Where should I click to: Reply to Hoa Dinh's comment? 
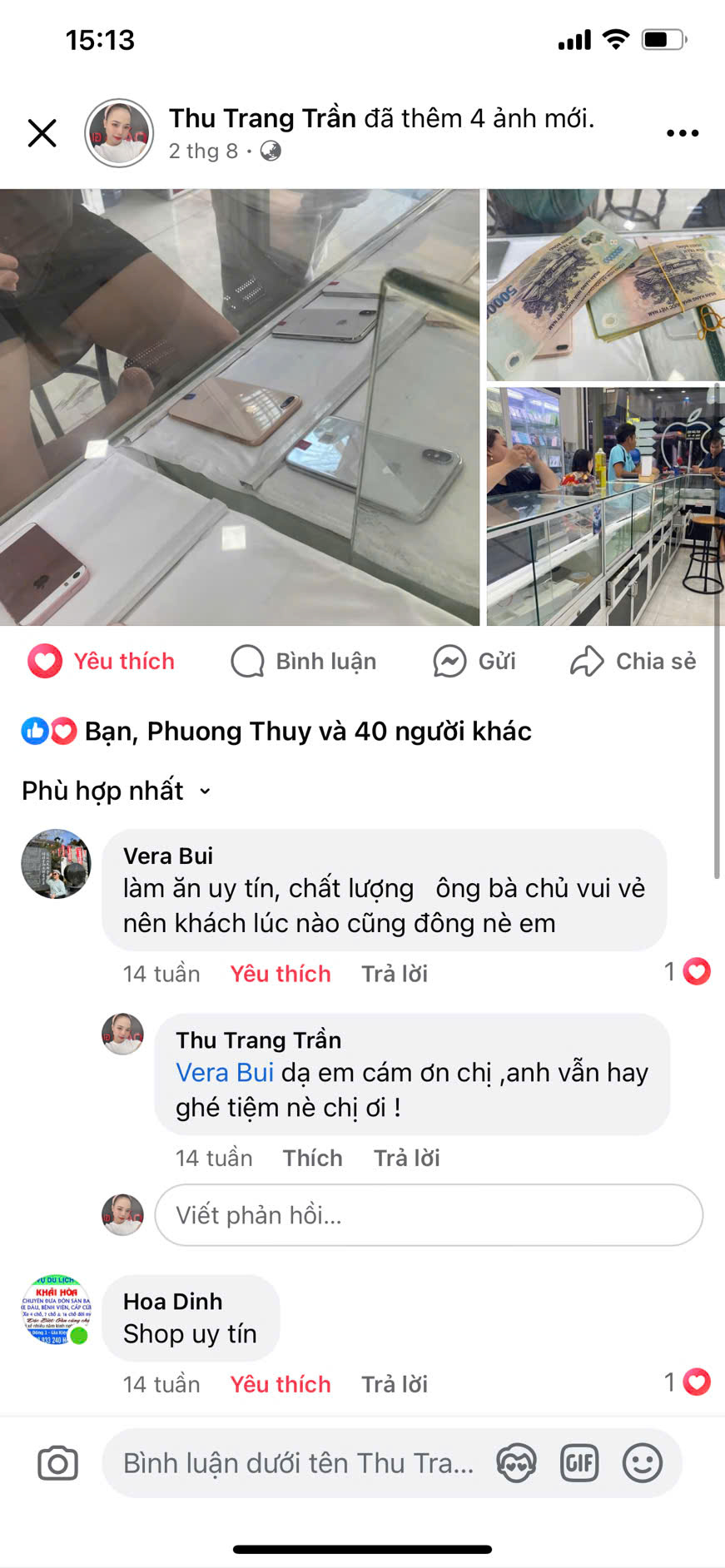point(395,1384)
